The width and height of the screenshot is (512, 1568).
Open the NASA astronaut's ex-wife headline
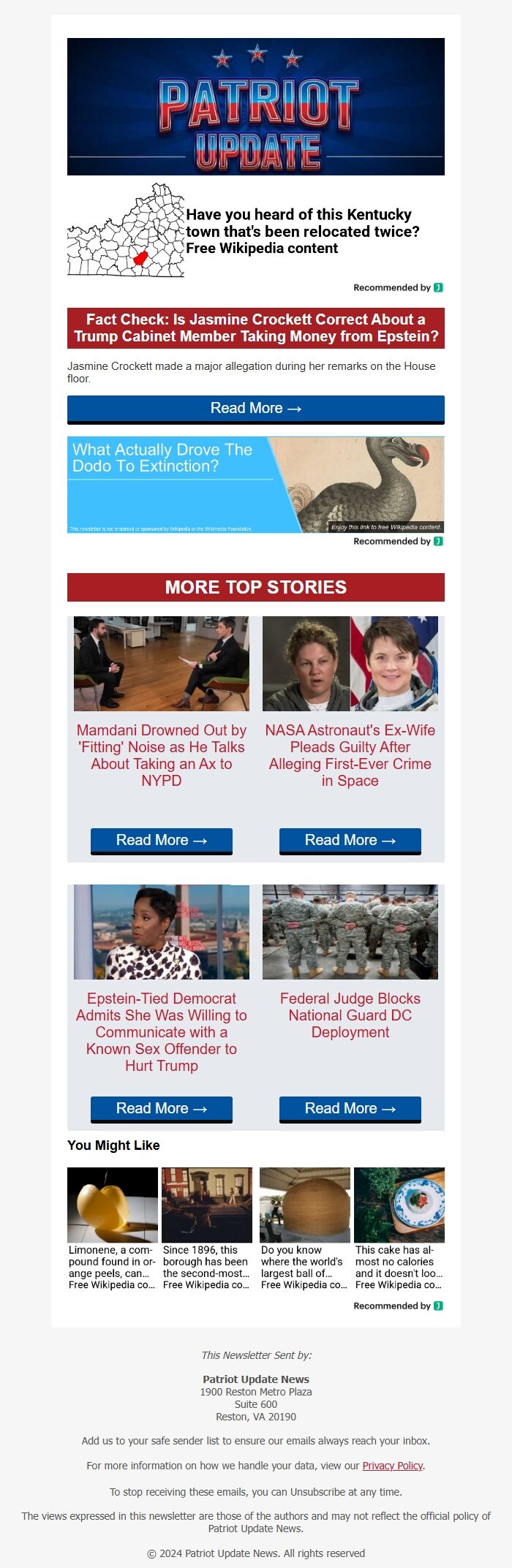(350, 755)
